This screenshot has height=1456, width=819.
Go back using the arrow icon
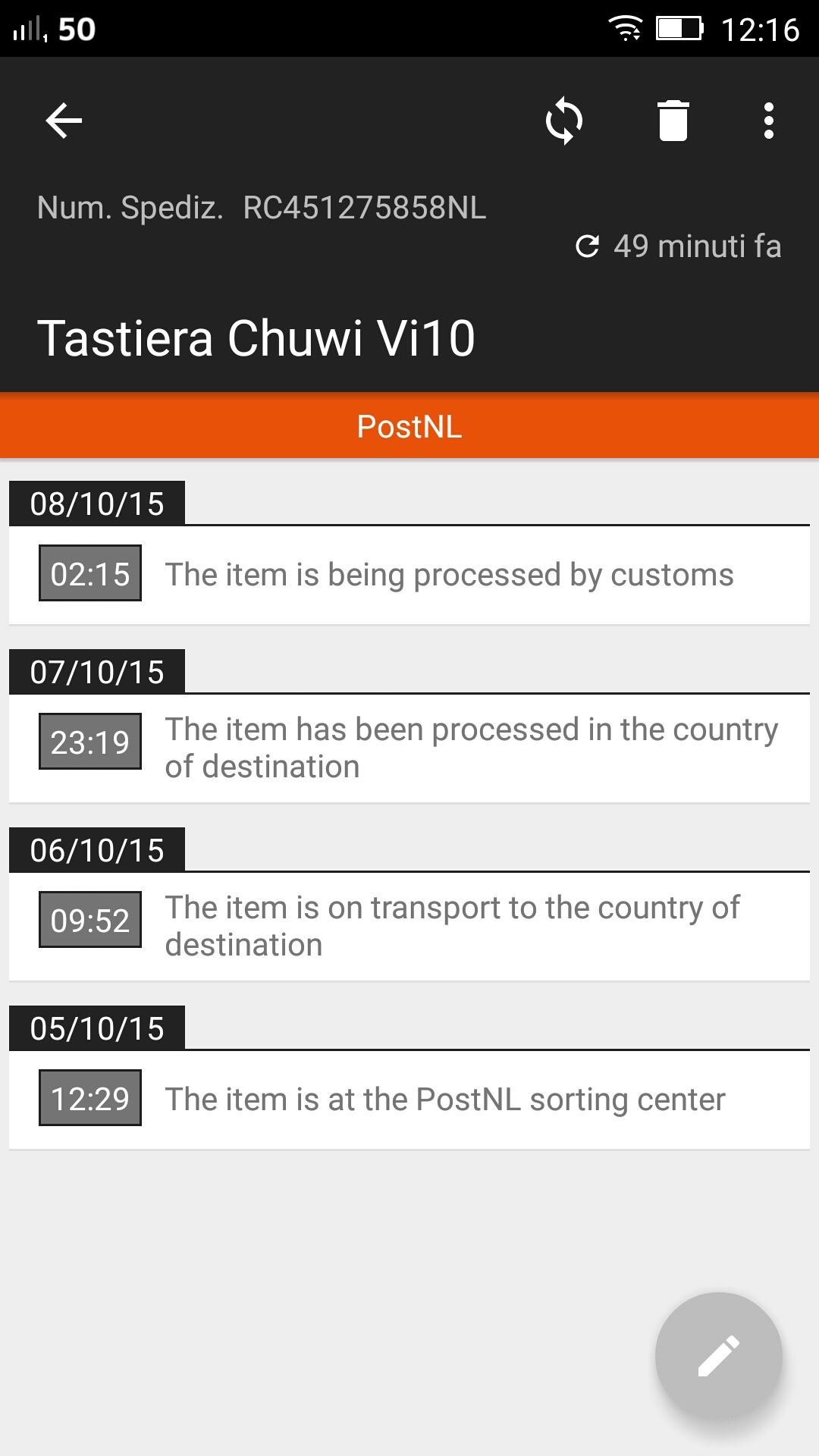[x=64, y=121]
